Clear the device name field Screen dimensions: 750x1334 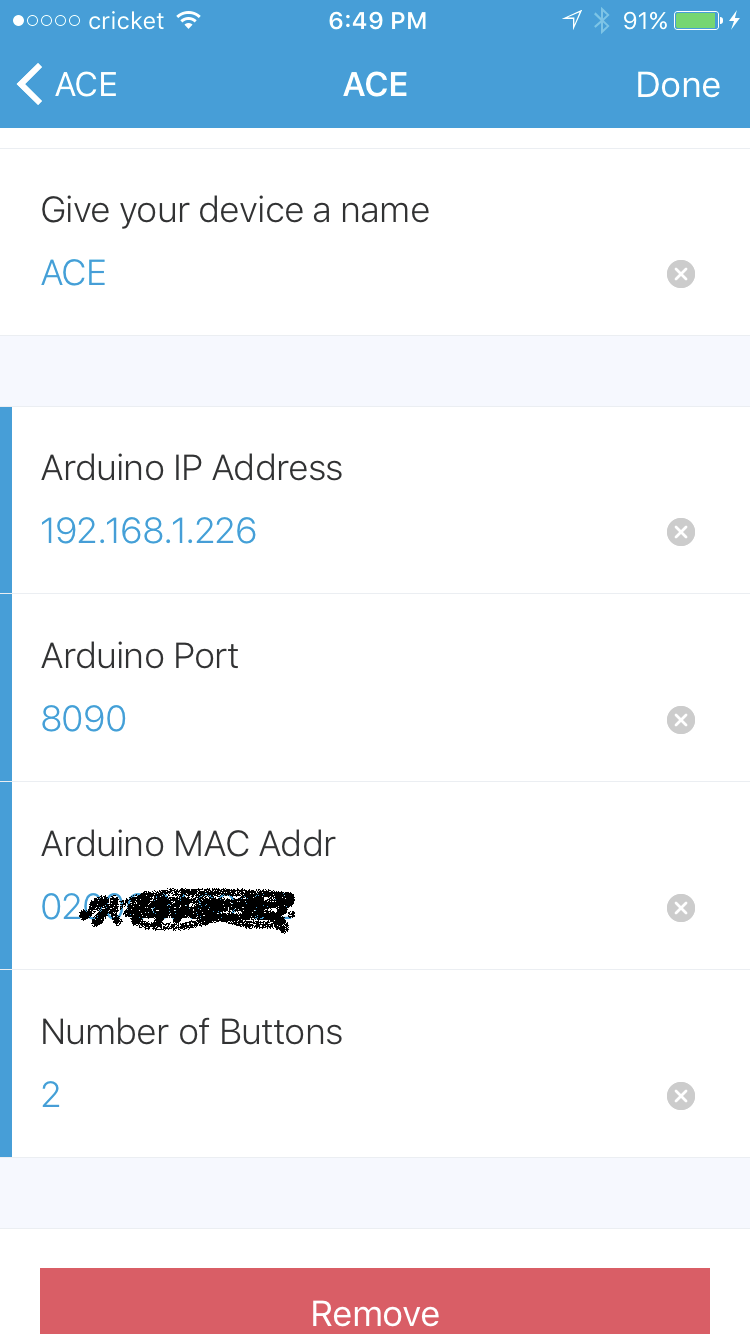pos(681,273)
